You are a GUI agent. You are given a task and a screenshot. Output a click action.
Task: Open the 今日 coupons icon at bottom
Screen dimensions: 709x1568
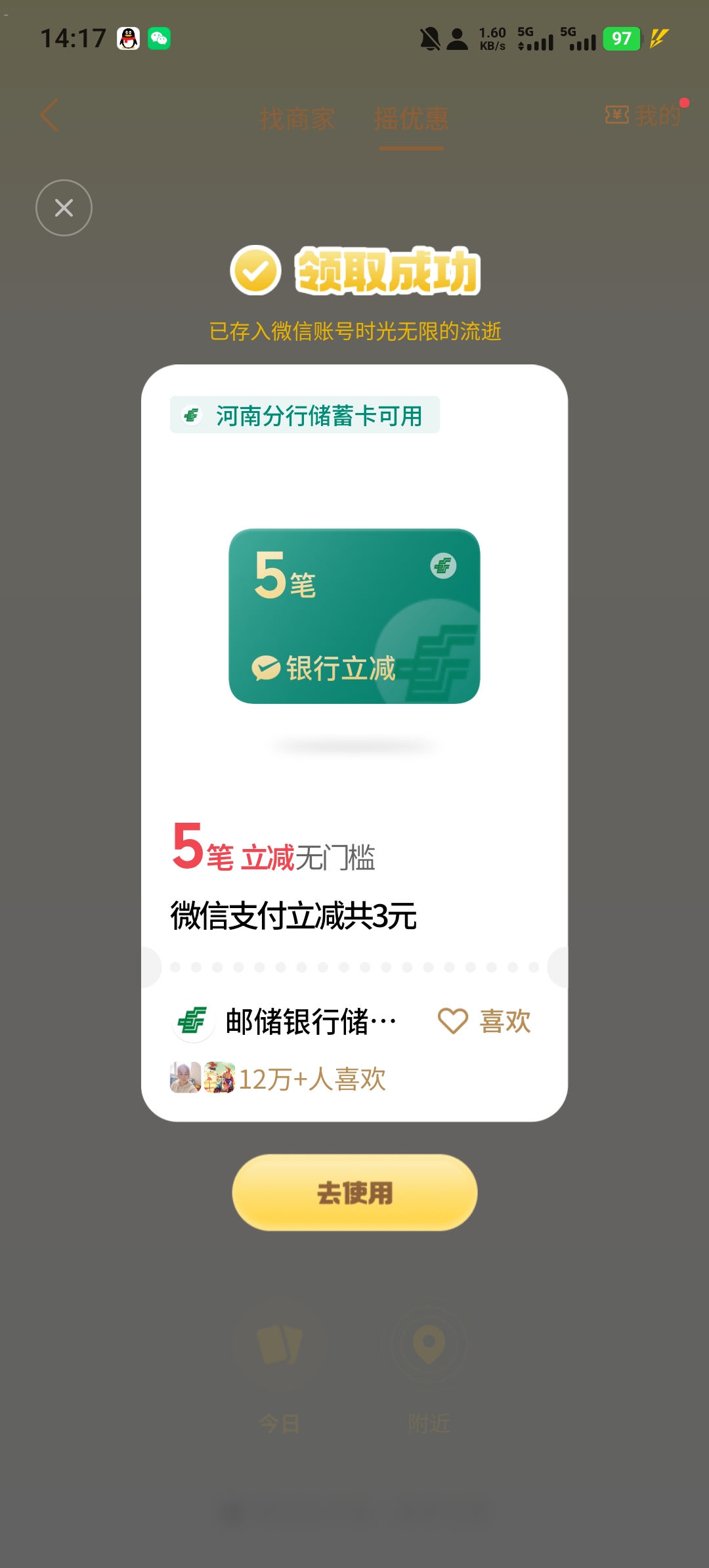coord(281,1345)
